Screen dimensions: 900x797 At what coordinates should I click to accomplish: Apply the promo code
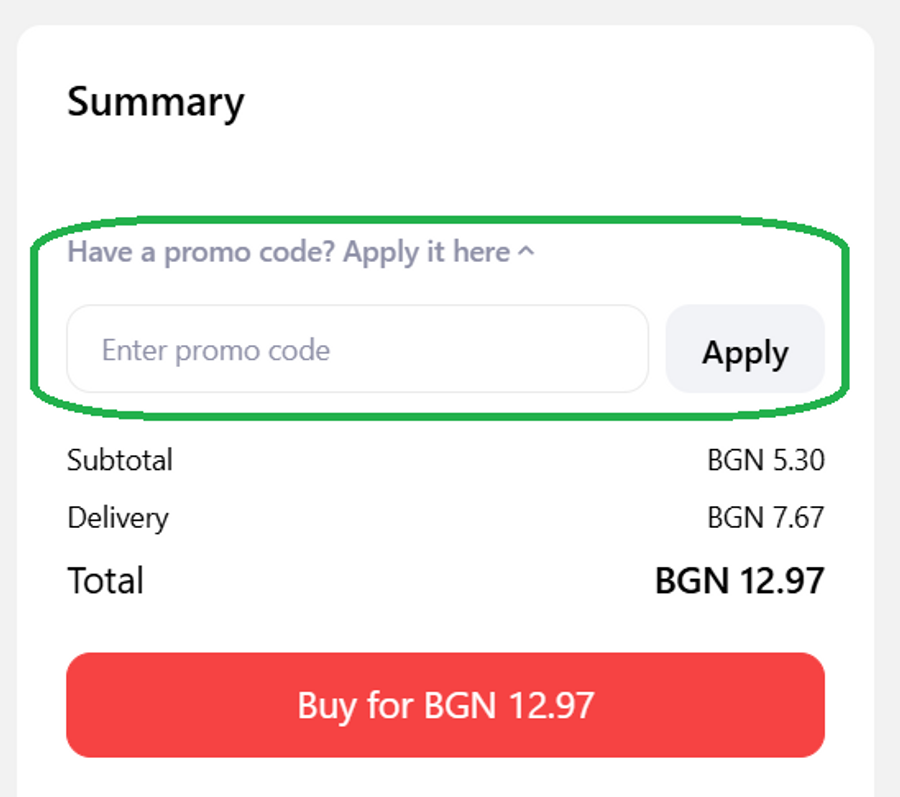[745, 351]
